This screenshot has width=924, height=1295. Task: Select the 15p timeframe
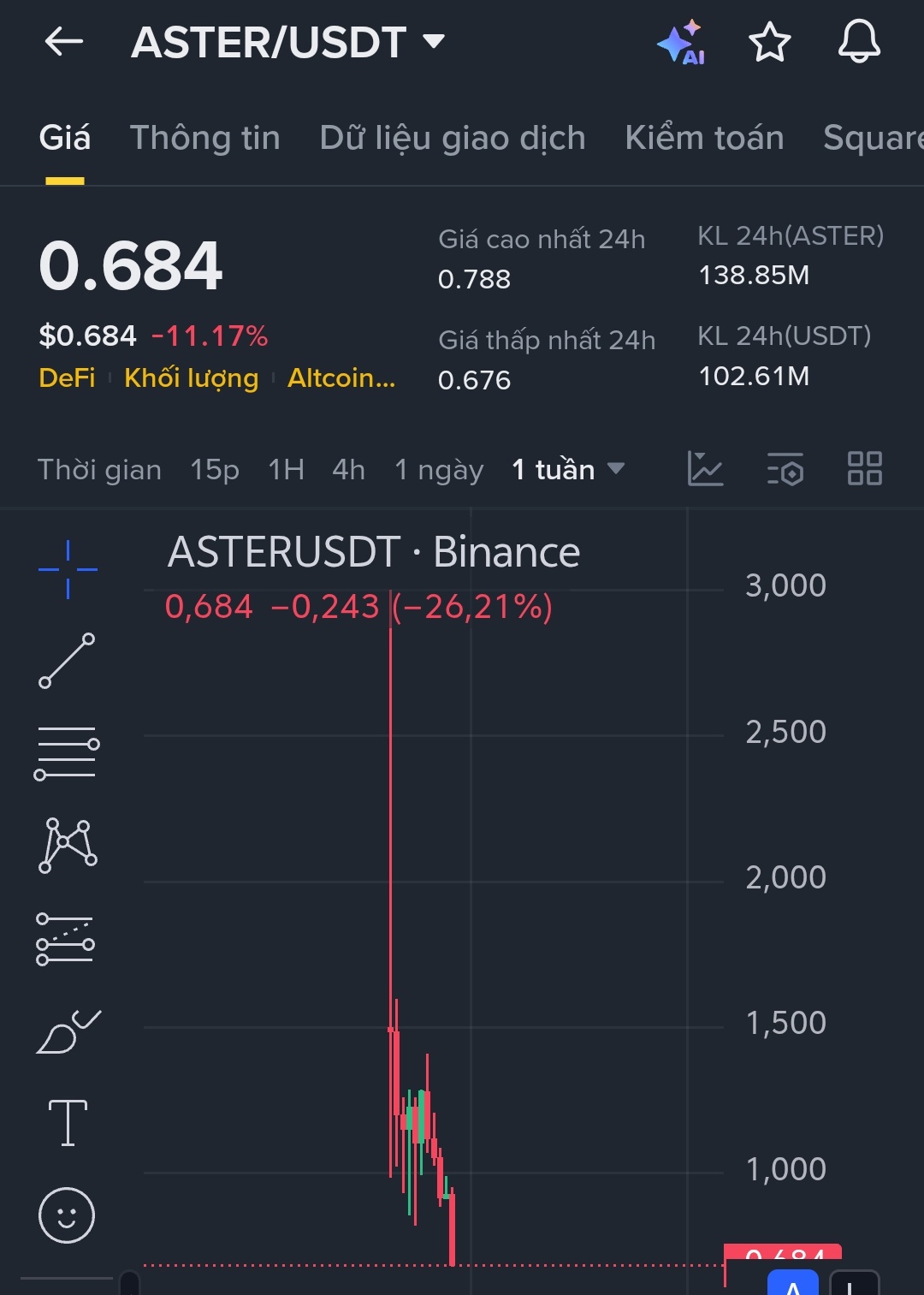point(215,470)
